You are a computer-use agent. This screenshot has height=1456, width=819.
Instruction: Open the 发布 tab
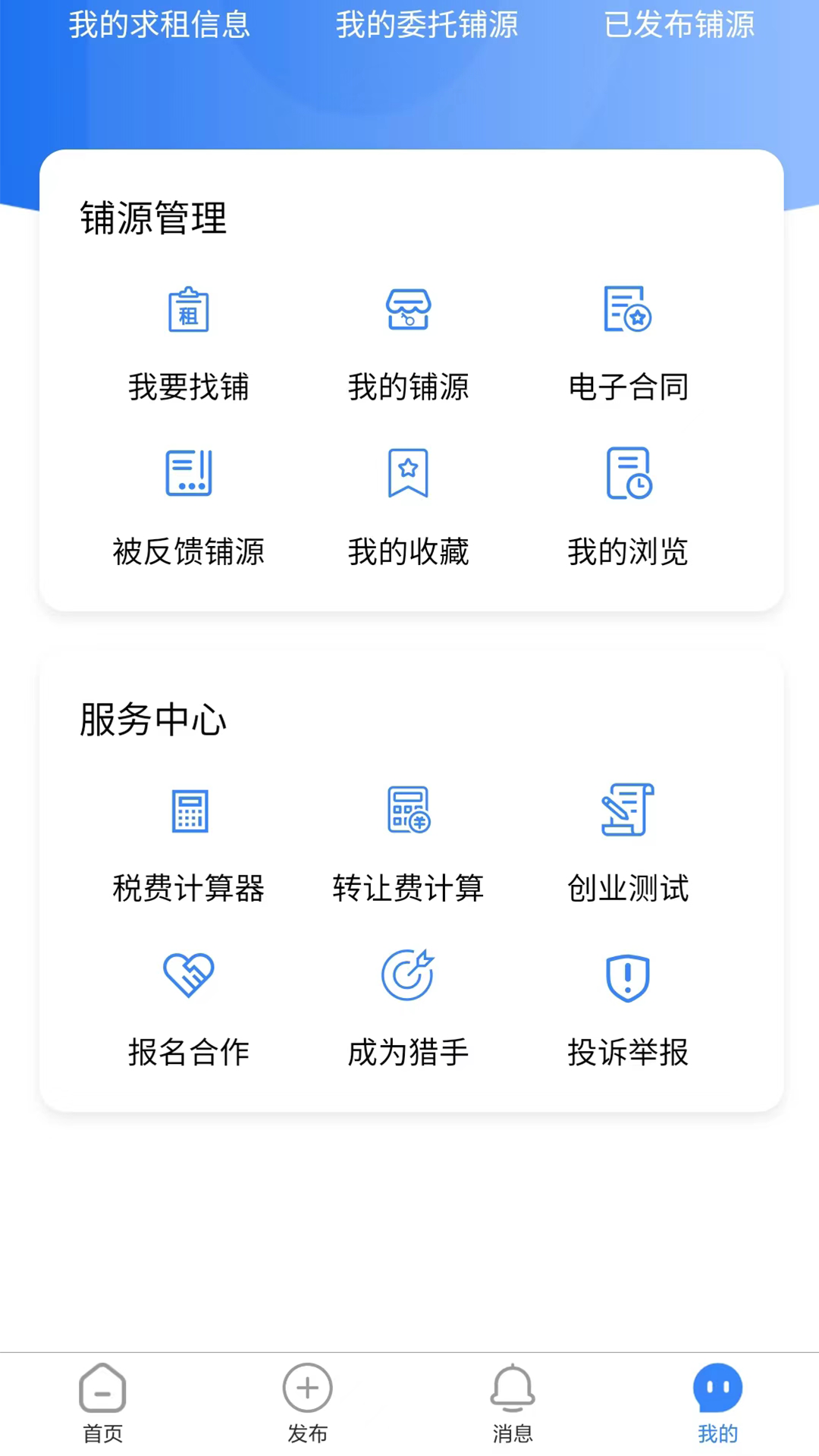(307, 1403)
